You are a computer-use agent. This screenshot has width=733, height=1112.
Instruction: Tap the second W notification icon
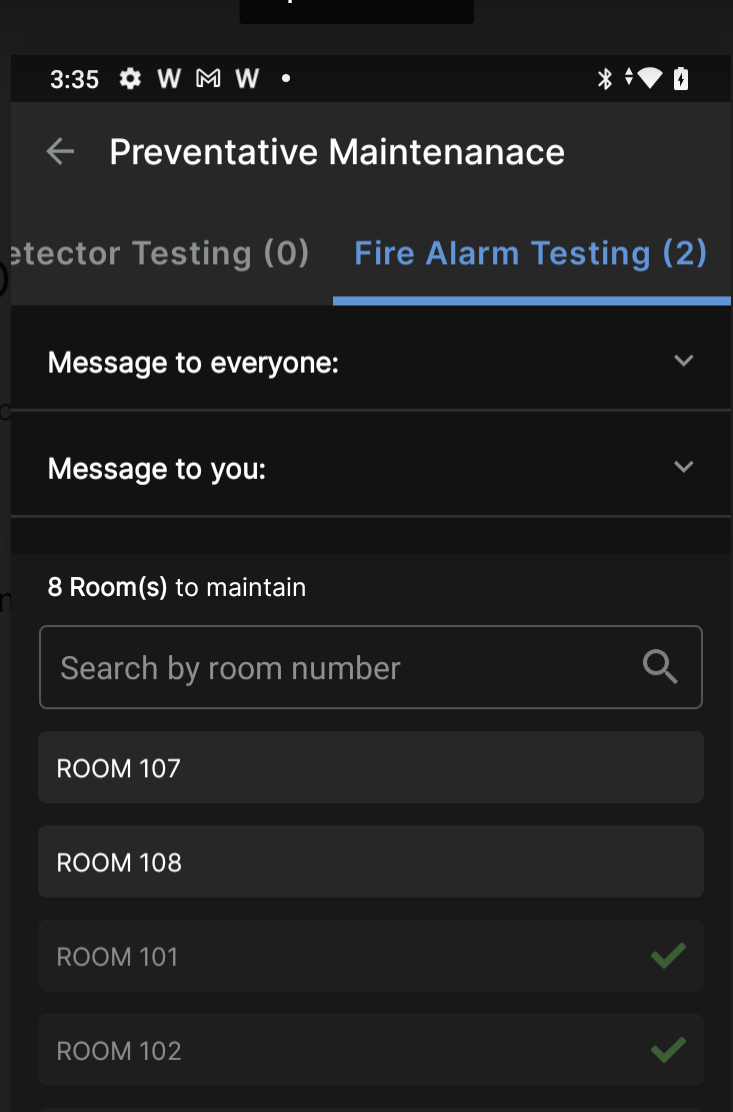247,78
